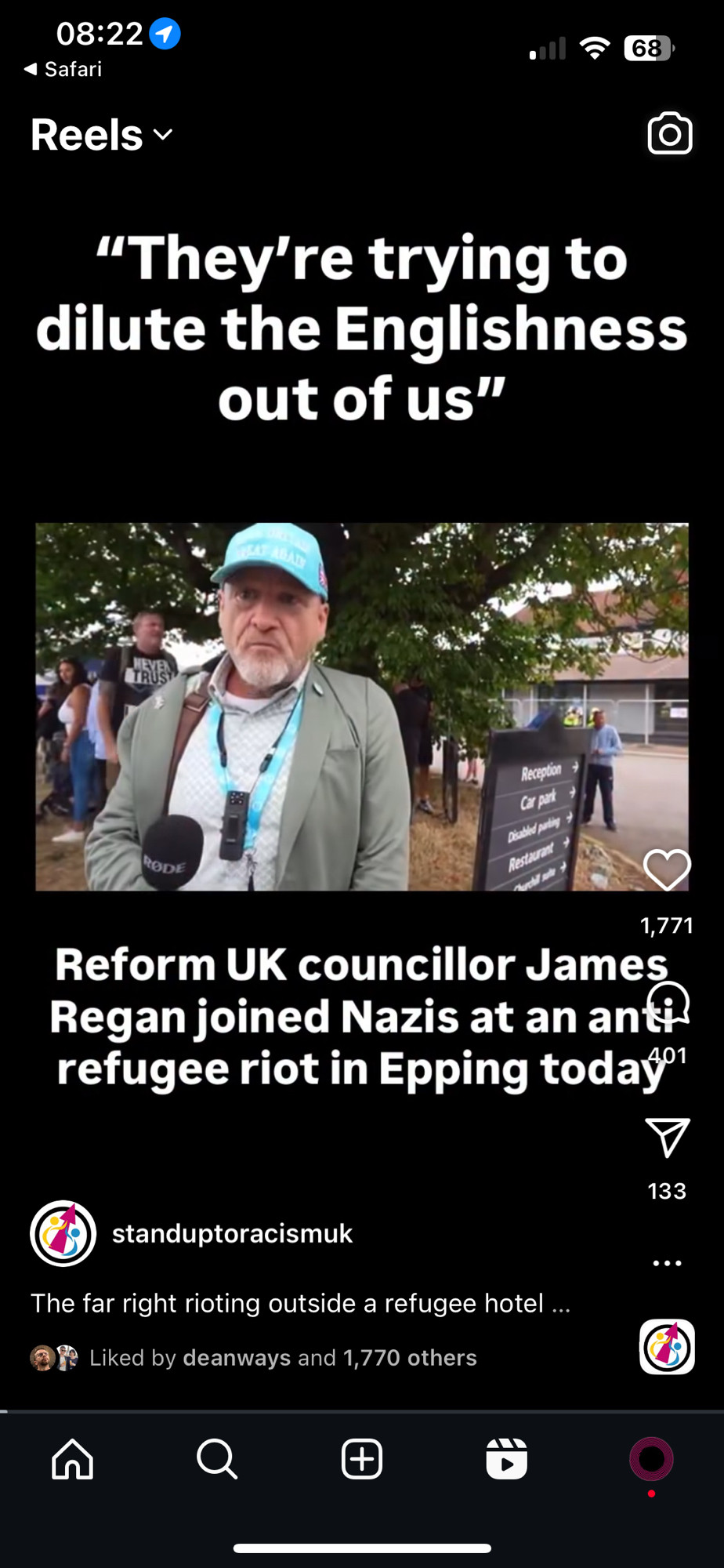Open the standuptoracismuk profile
Screen dimensions: 724x1568
(232, 1233)
